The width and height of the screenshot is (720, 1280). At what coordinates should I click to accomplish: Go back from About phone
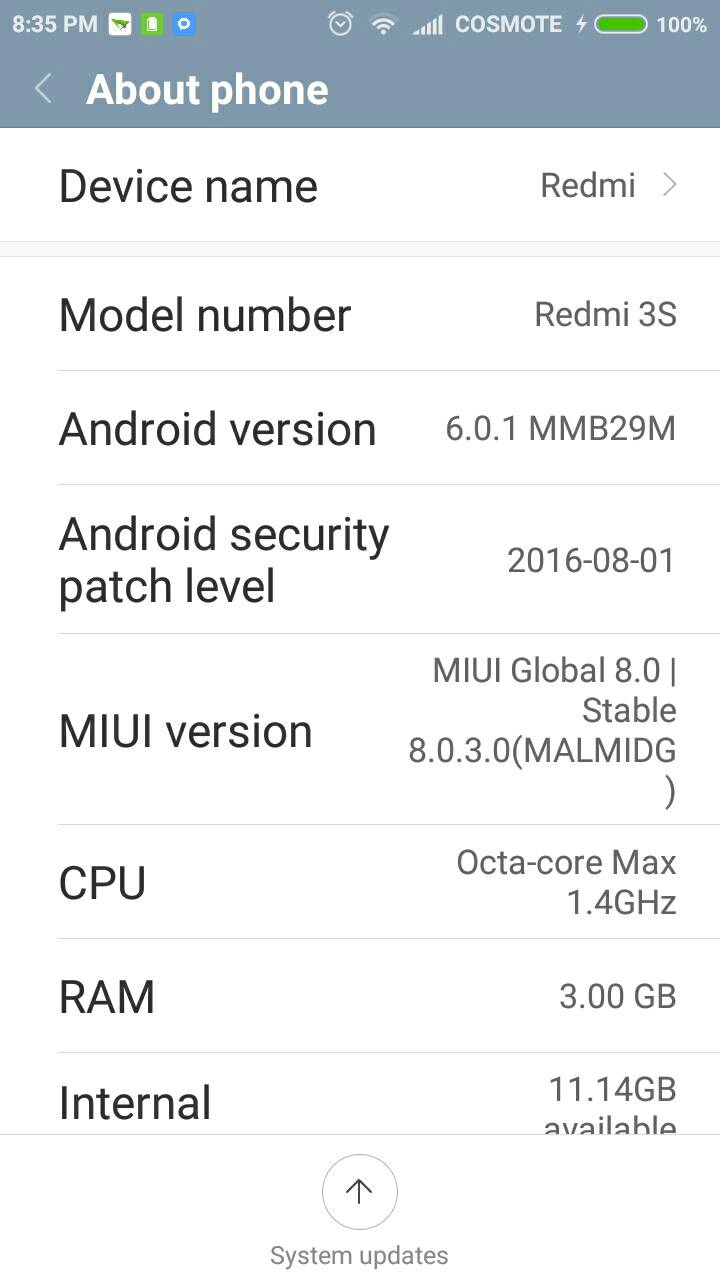click(43, 89)
